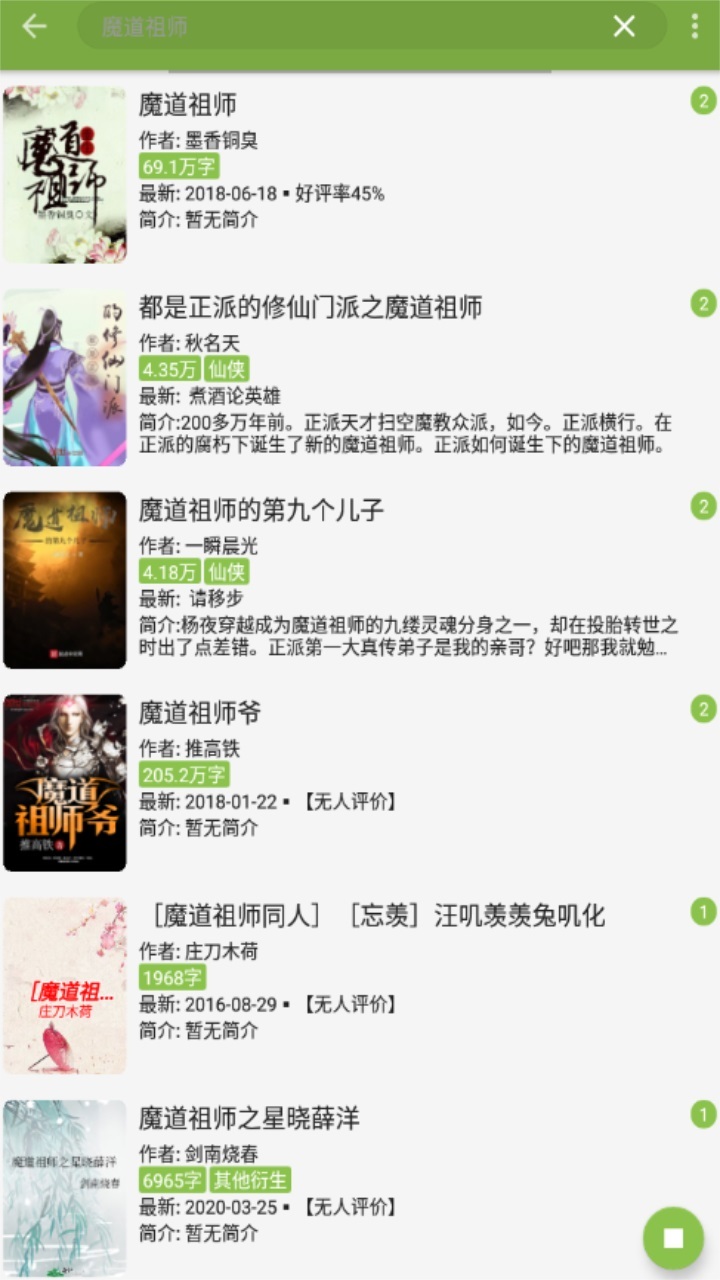View cover of 魔道祖师之星晓薛洋
Image resolution: width=720 pixels, height=1280 pixels.
(x=64, y=1186)
